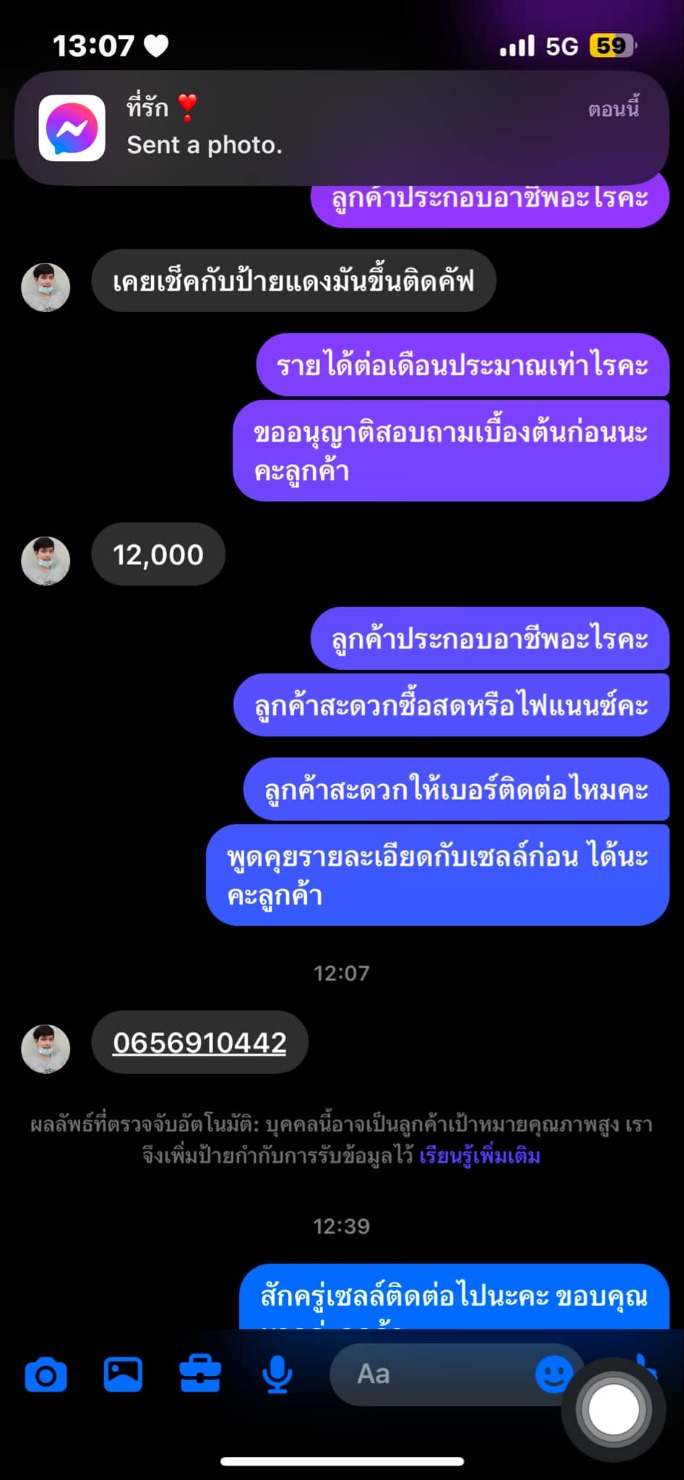This screenshot has width=684, height=1480.
Task: Open the emoji picker in the message field
Action: 554,1374
